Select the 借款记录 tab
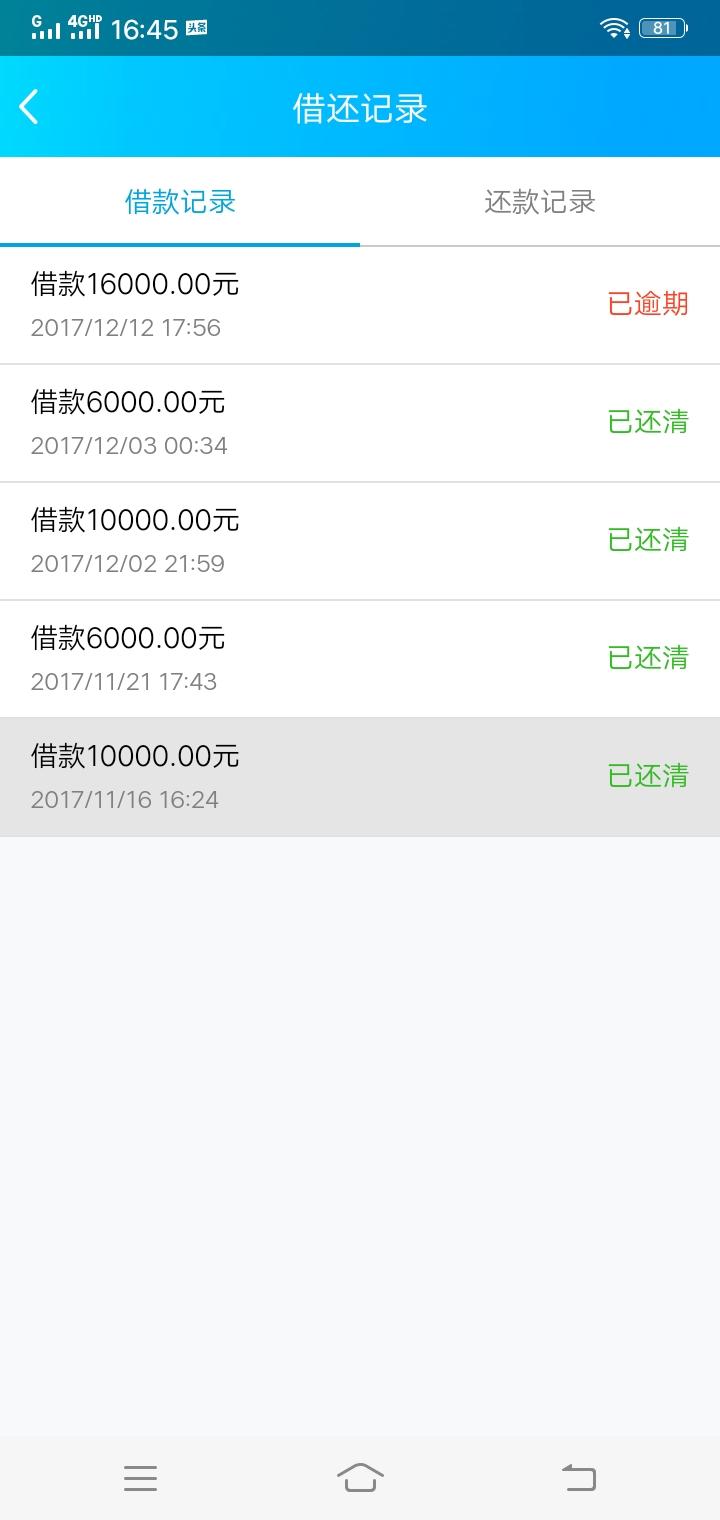This screenshot has width=720, height=1520. point(180,202)
